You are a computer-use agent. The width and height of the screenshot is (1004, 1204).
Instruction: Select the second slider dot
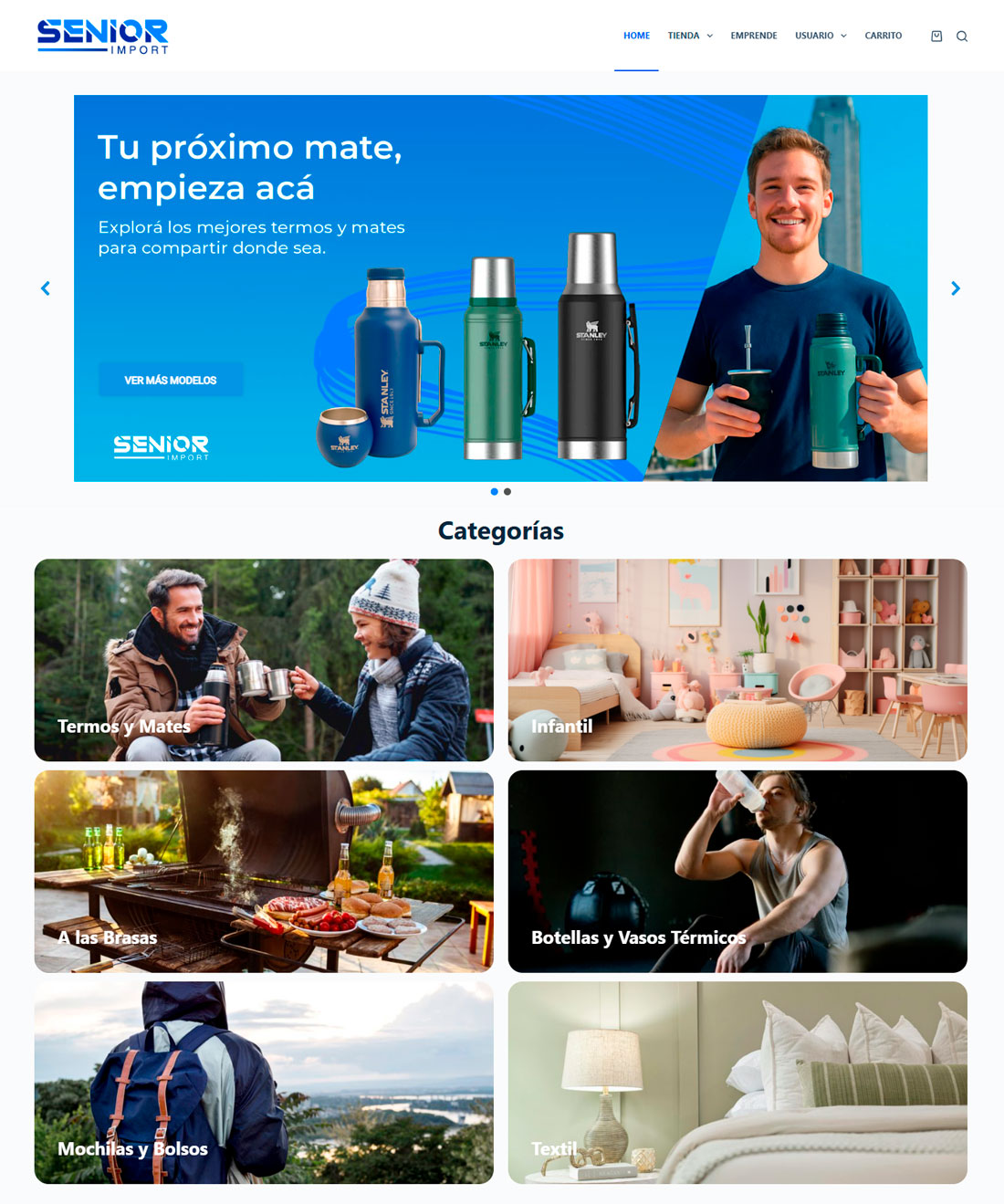[x=507, y=492]
